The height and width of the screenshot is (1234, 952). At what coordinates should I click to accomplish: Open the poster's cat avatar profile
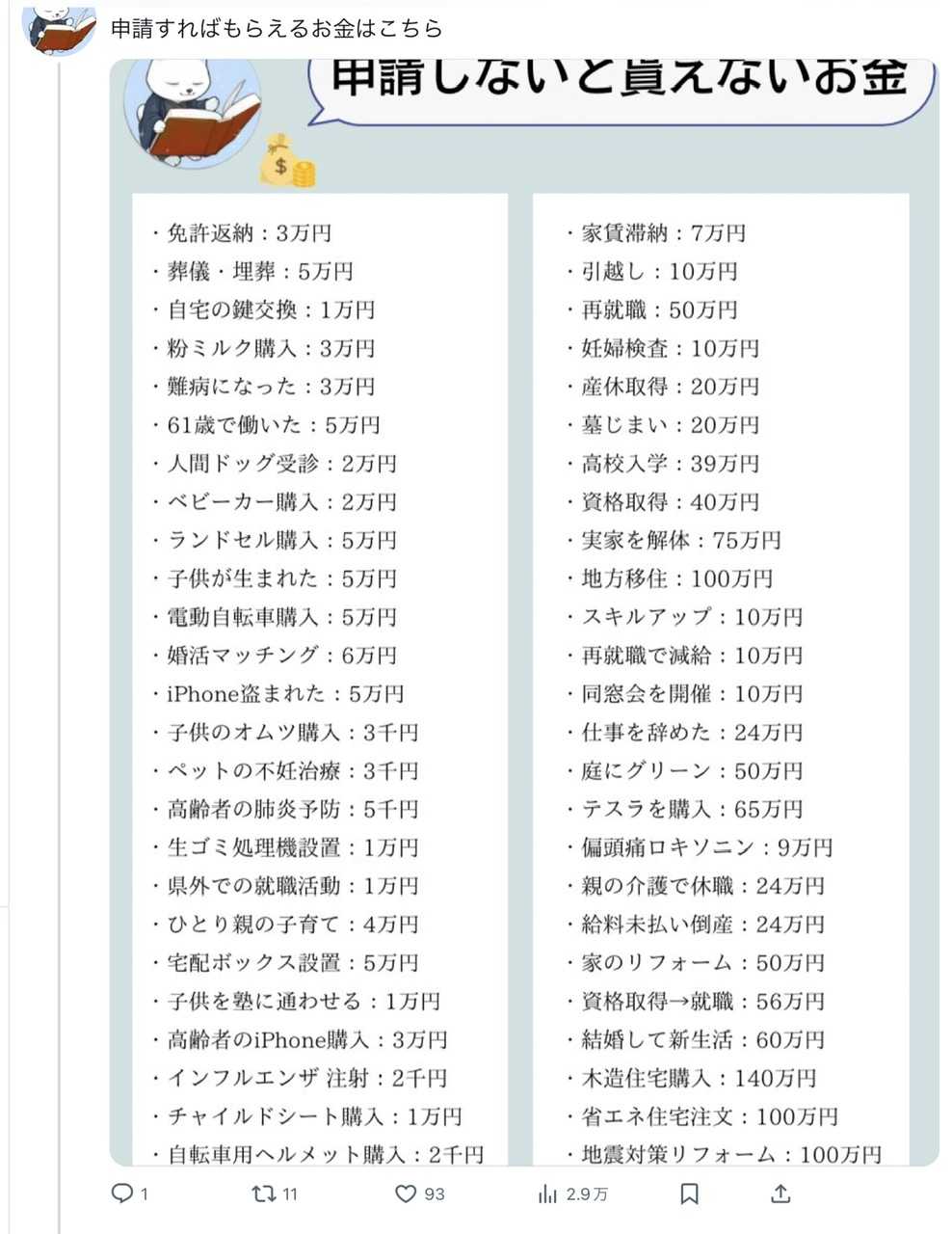[60, 29]
